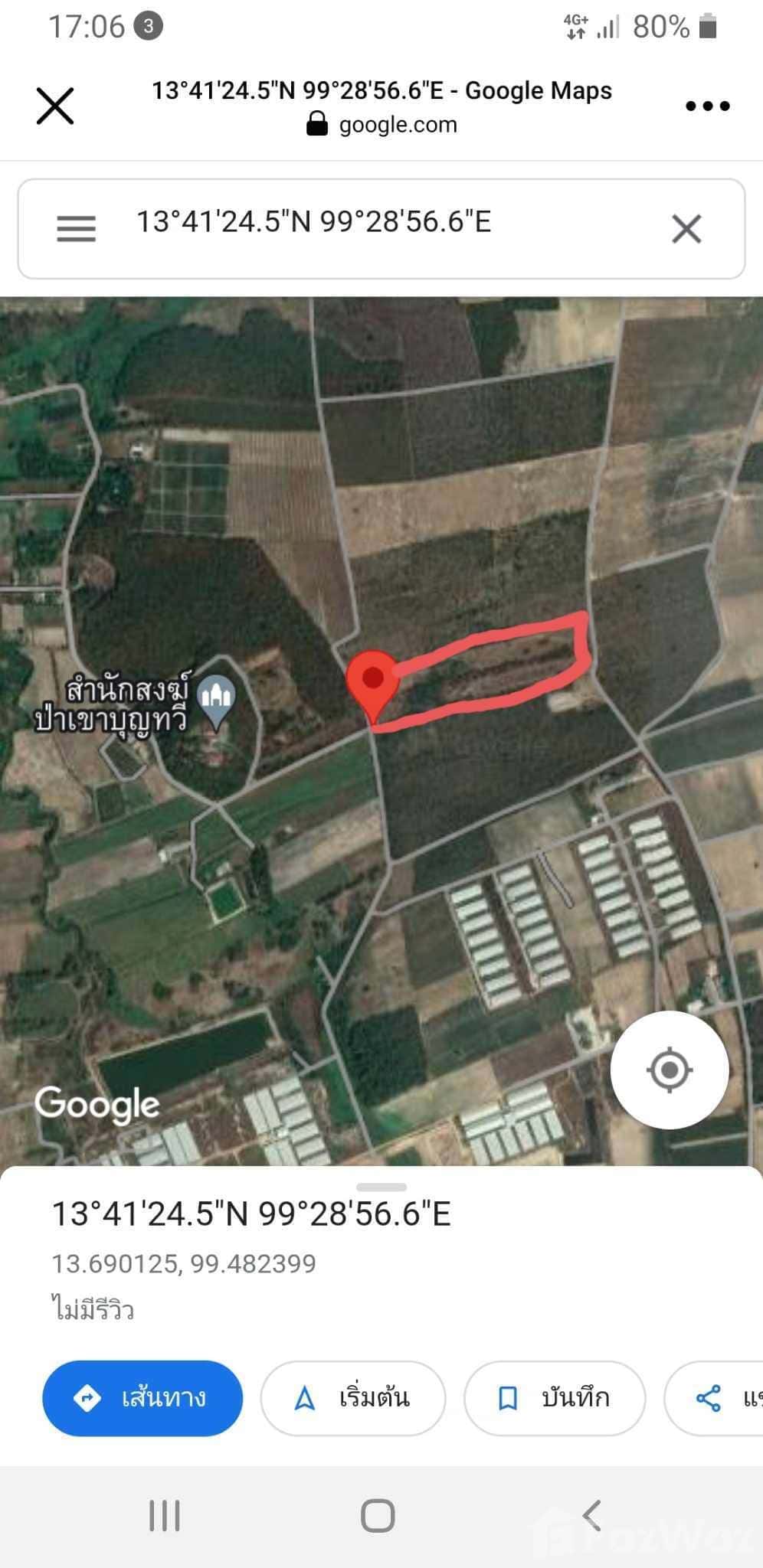The image size is (763, 1568).
Task: Expand the bottom place sheet via drag handle
Action: (381, 1186)
